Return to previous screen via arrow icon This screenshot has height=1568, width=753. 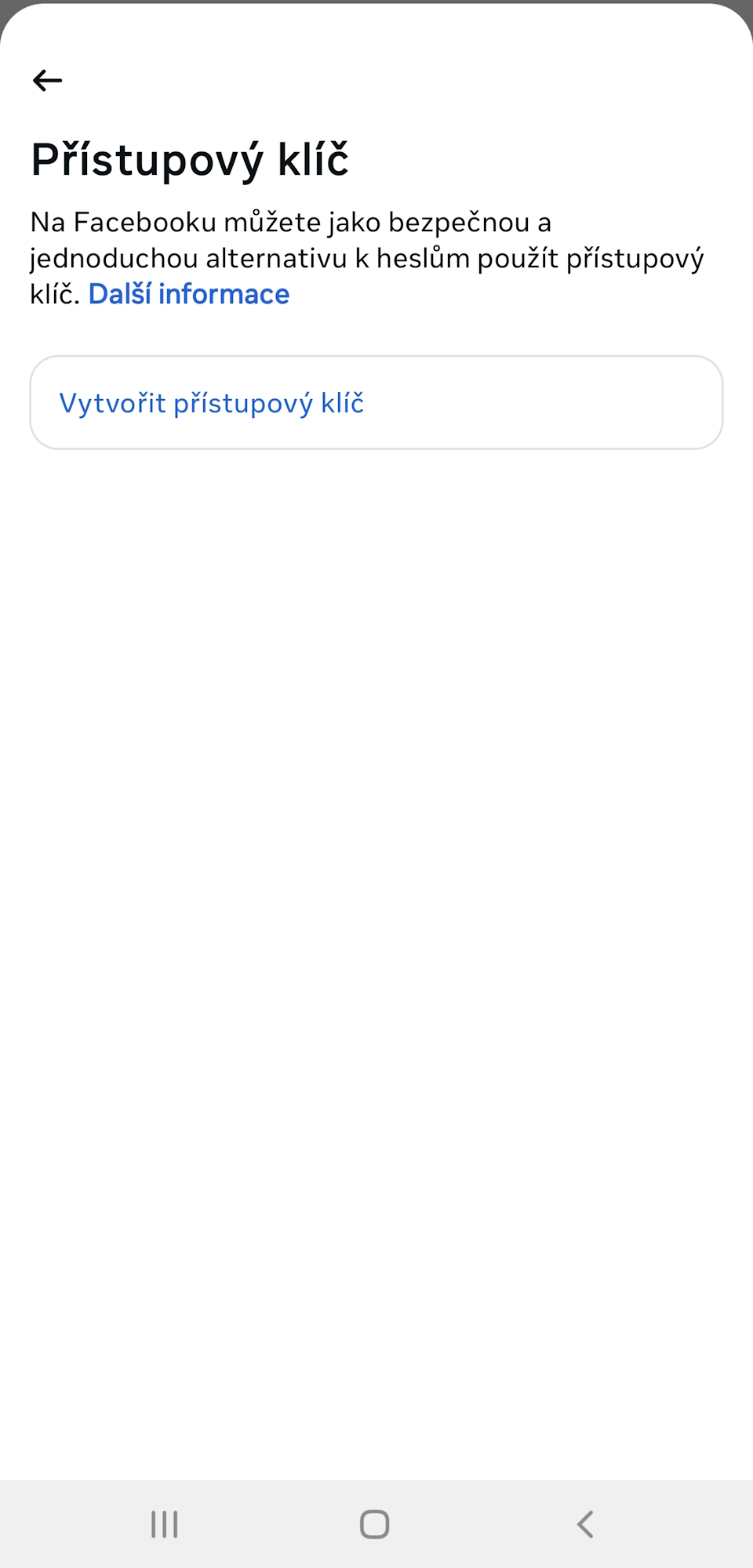47,80
